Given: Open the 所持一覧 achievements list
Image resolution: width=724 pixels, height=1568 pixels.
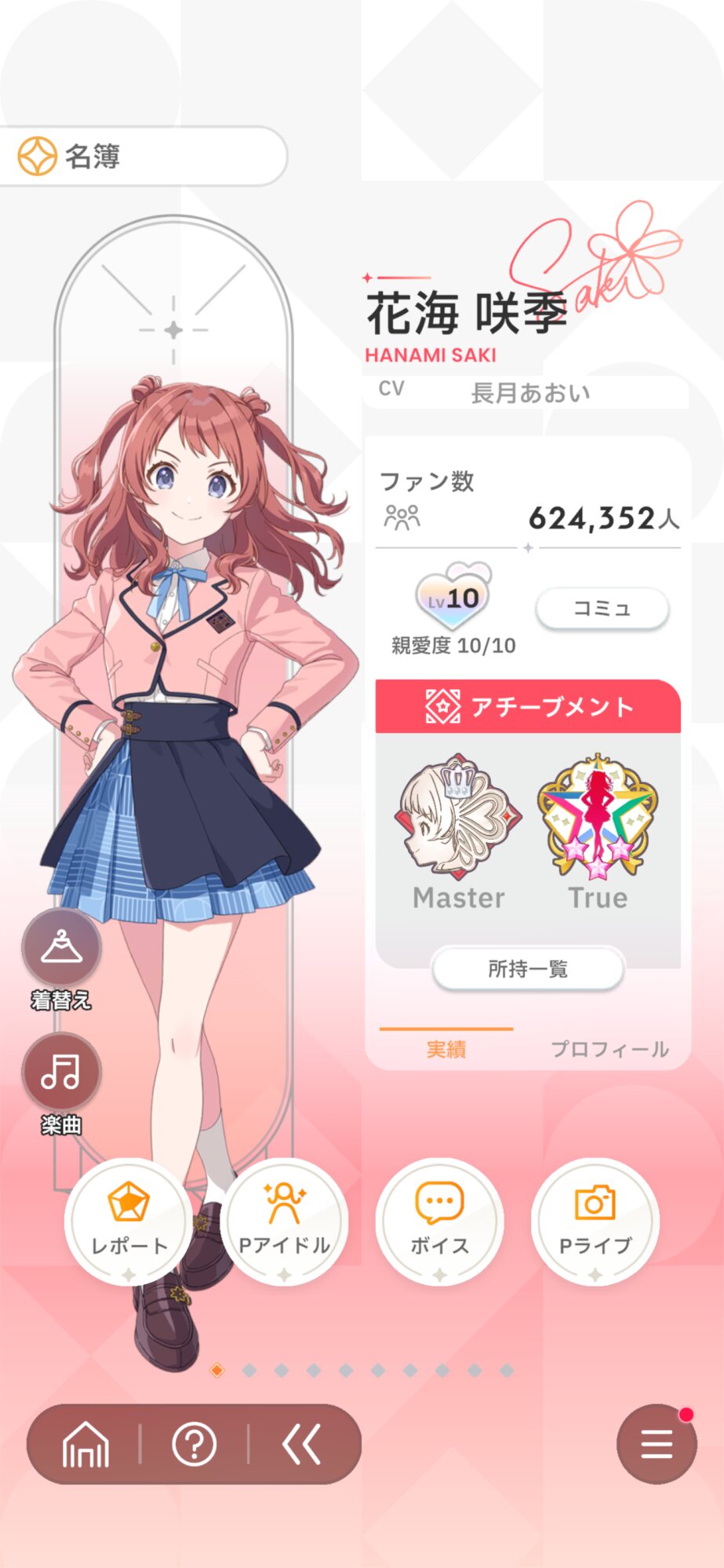Looking at the screenshot, I should click(x=528, y=969).
